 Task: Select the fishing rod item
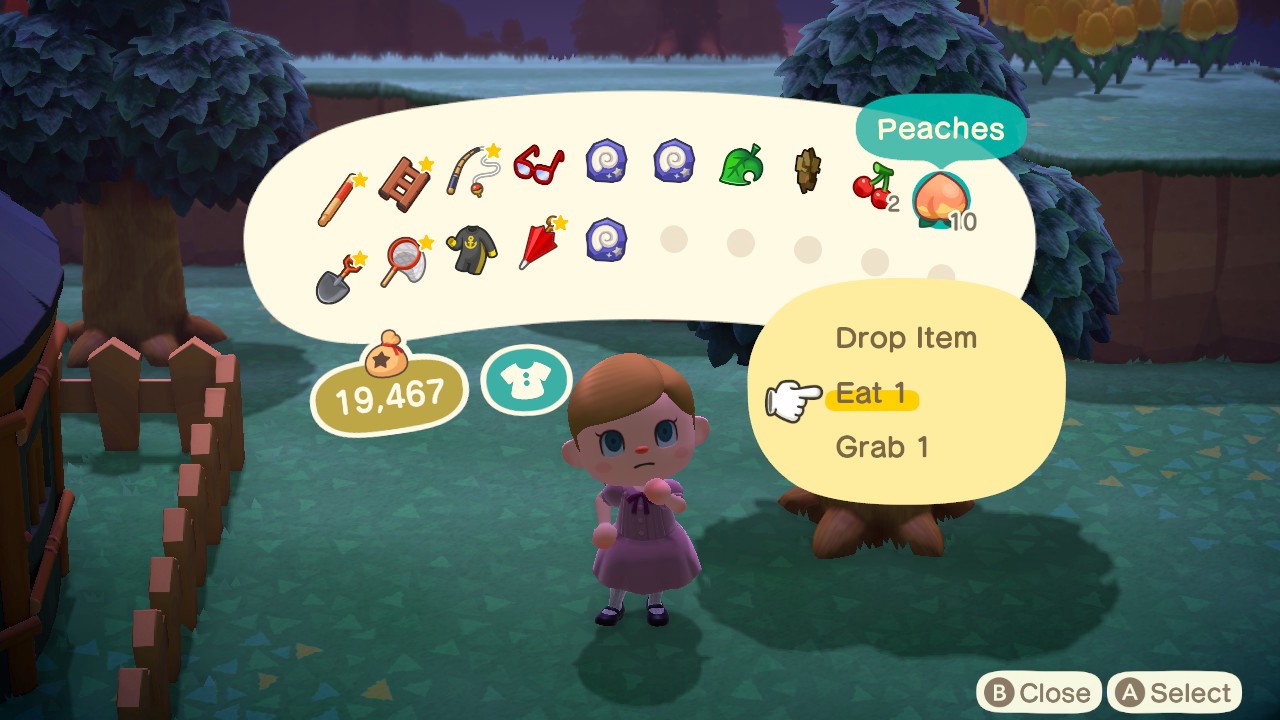[470, 170]
